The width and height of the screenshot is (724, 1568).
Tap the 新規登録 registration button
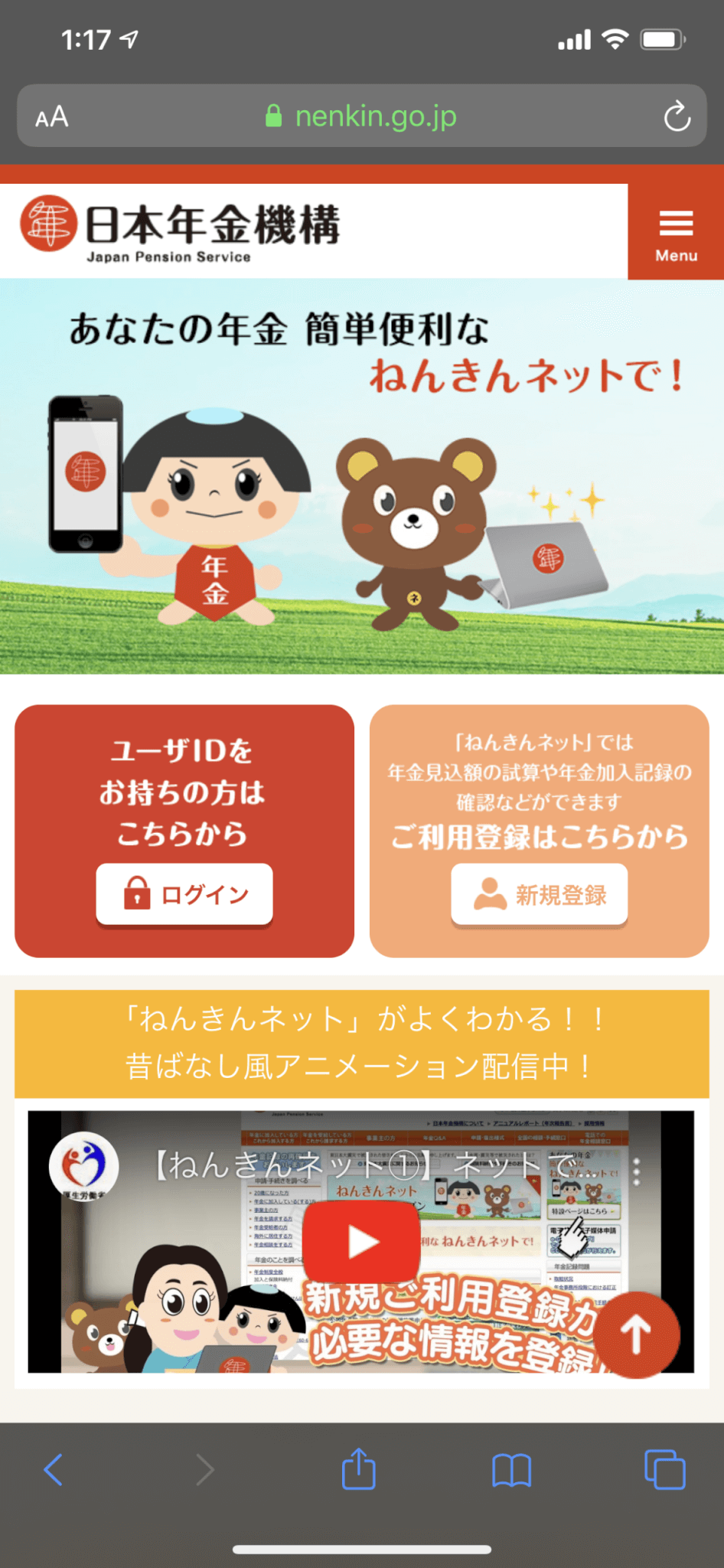pyautogui.click(x=540, y=894)
